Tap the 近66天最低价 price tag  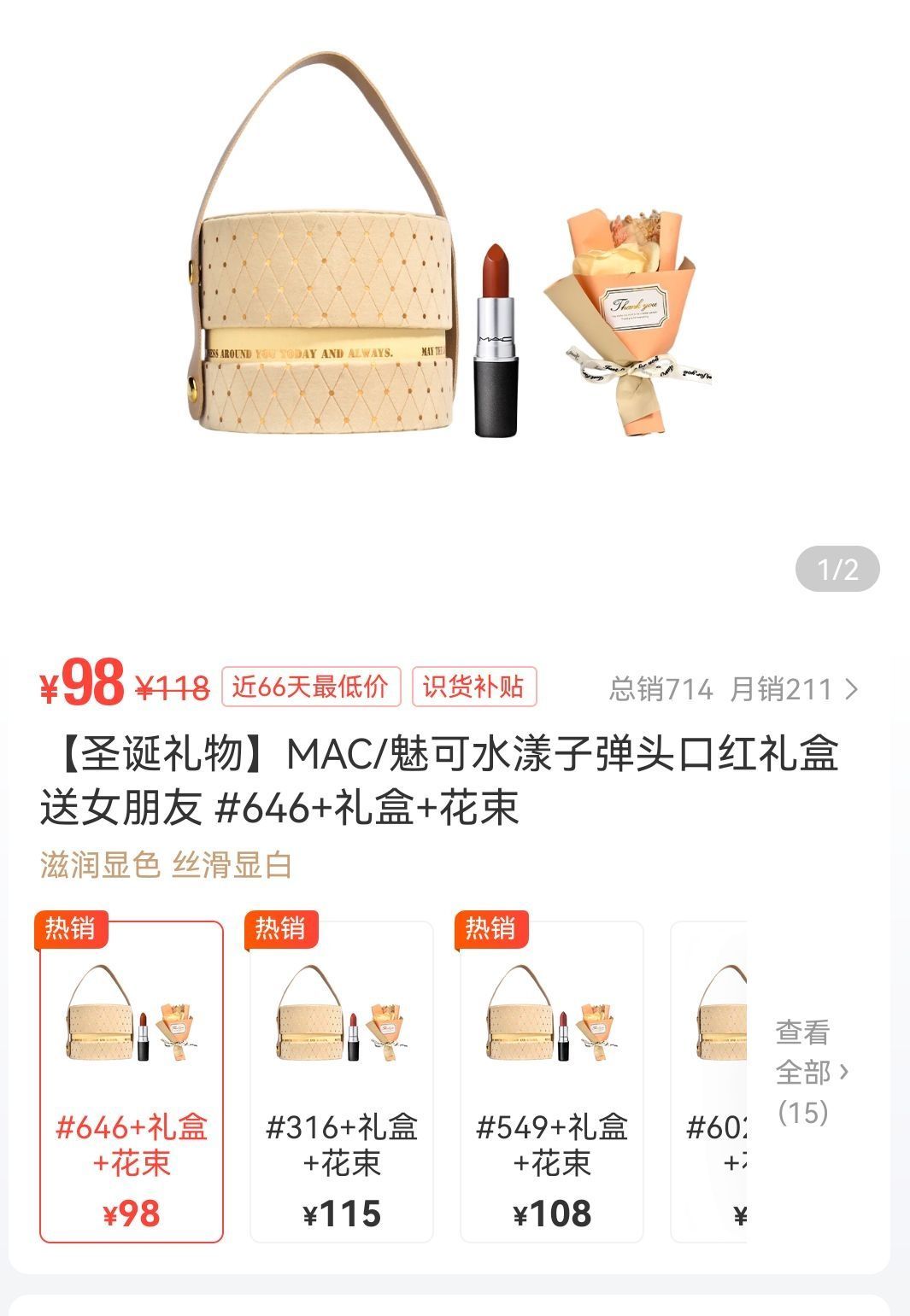311,687
